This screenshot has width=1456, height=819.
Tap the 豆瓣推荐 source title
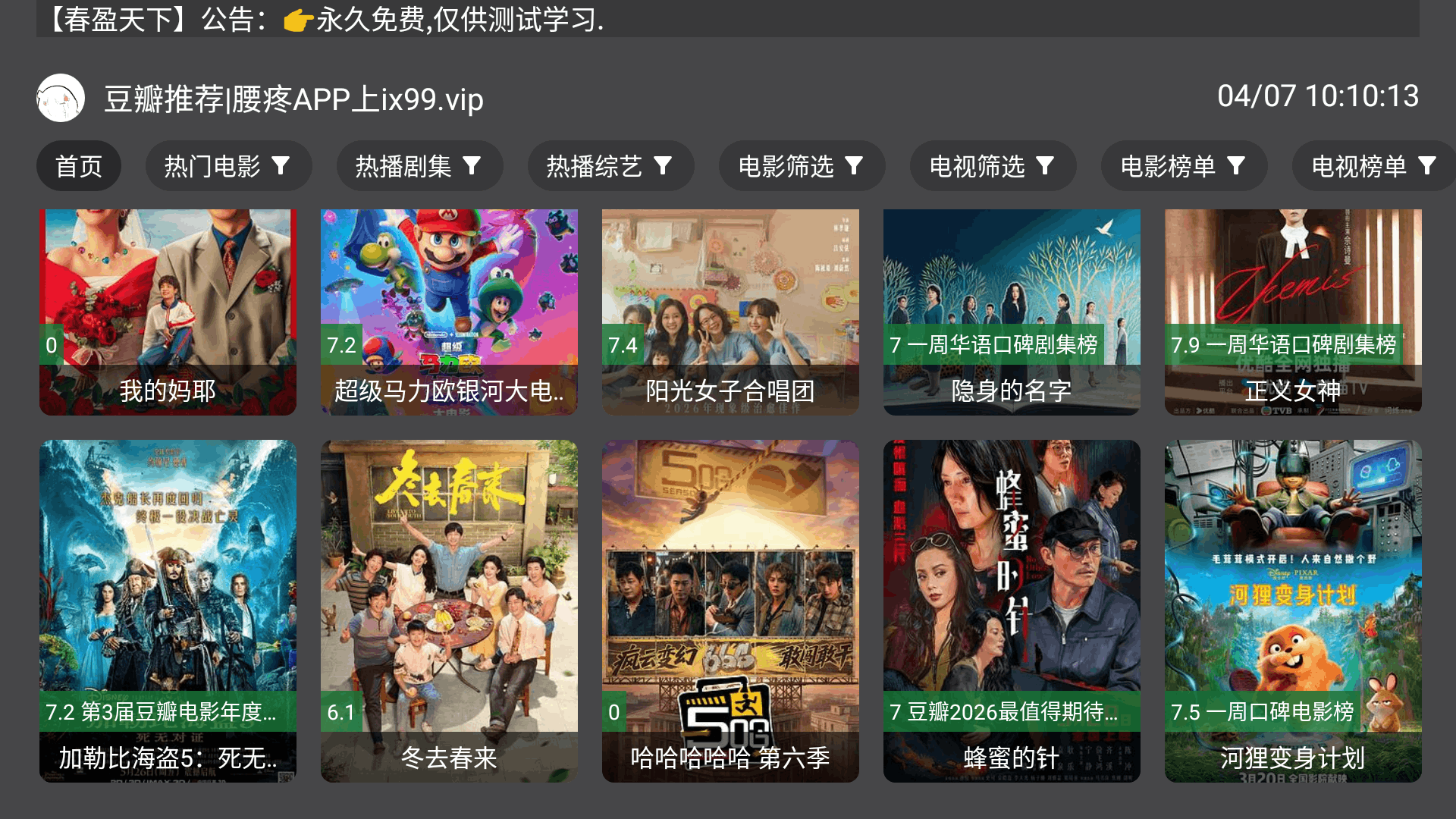click(293, 99)
